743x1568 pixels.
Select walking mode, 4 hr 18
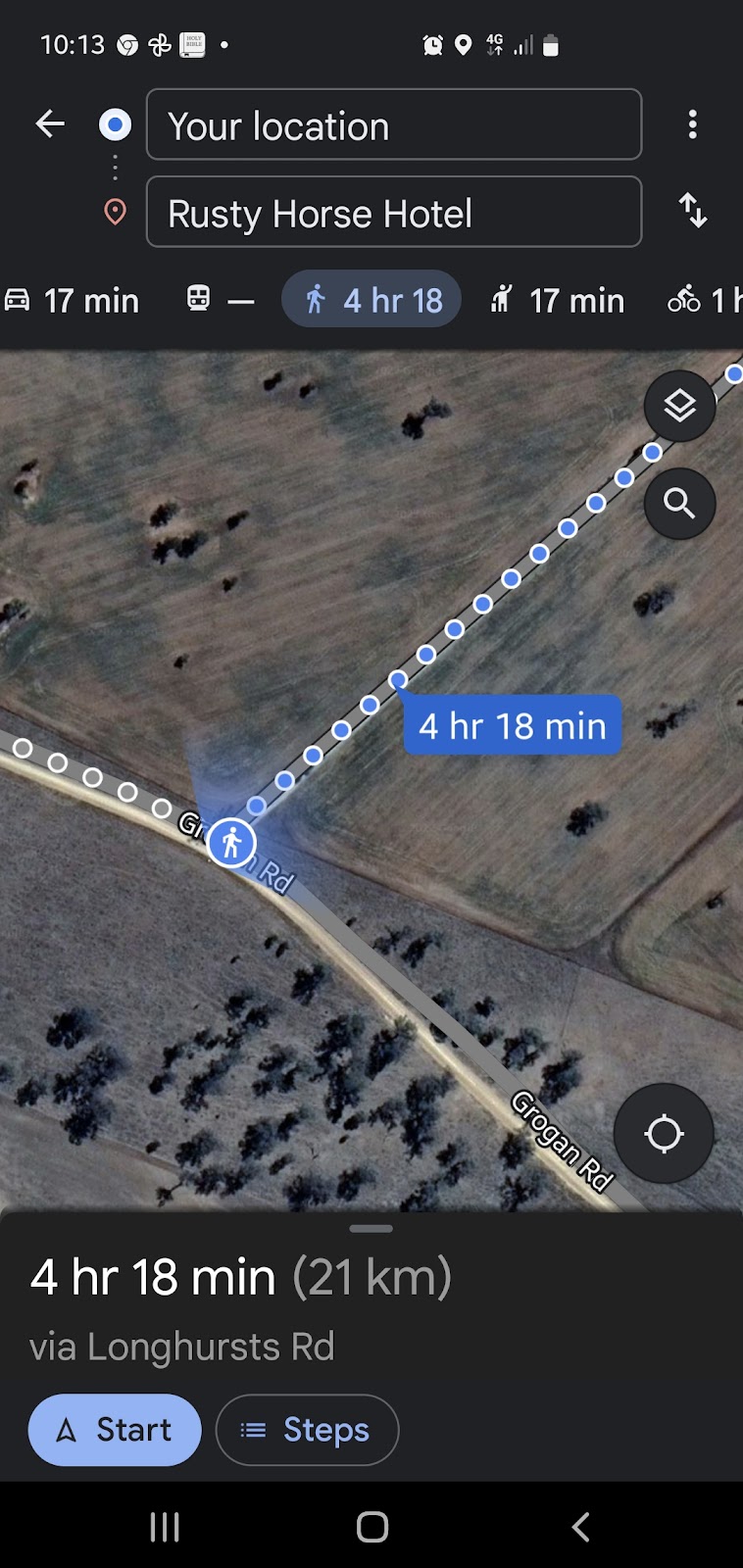(x=372, y=300)
